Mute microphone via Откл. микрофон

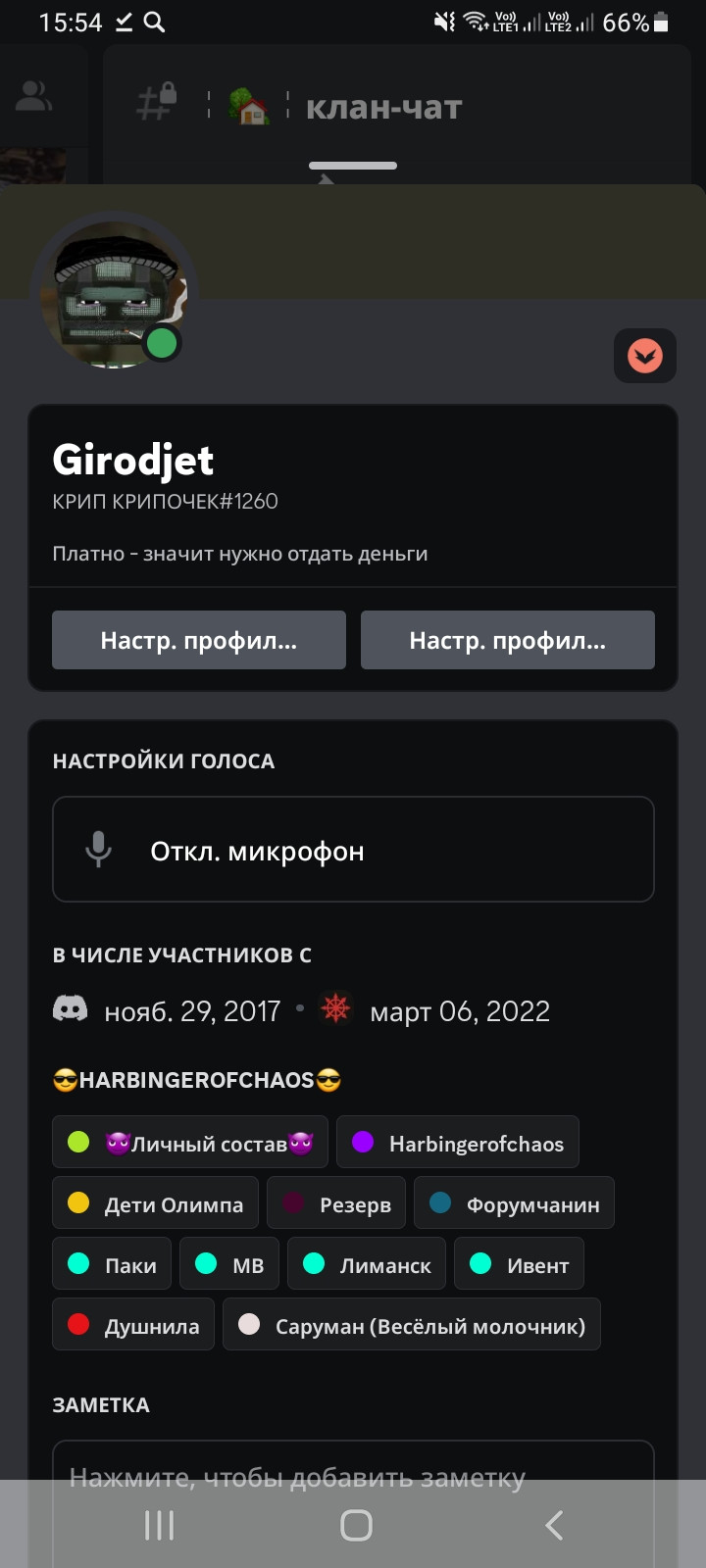point(353,850)
